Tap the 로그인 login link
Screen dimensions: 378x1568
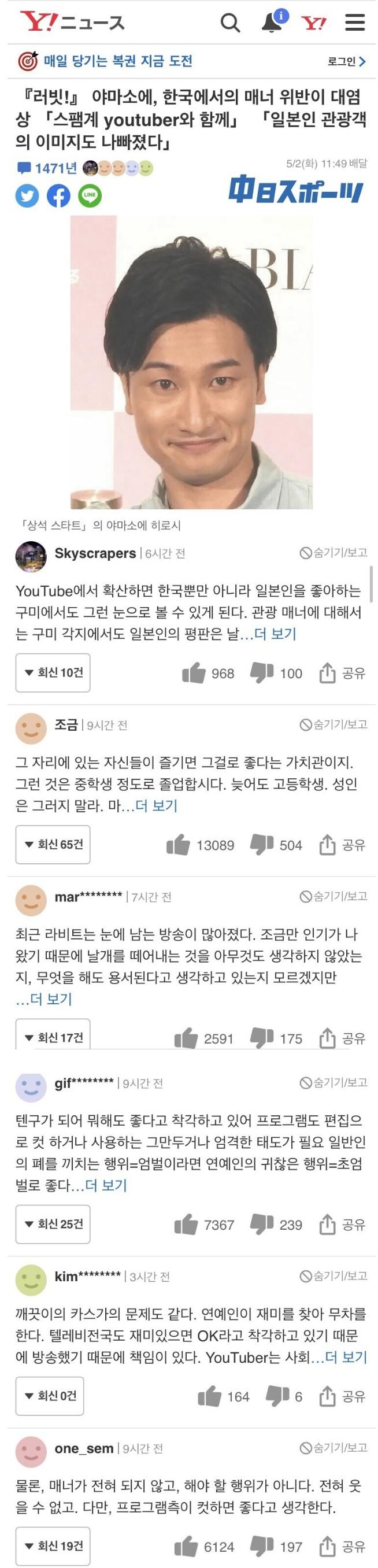346,61
